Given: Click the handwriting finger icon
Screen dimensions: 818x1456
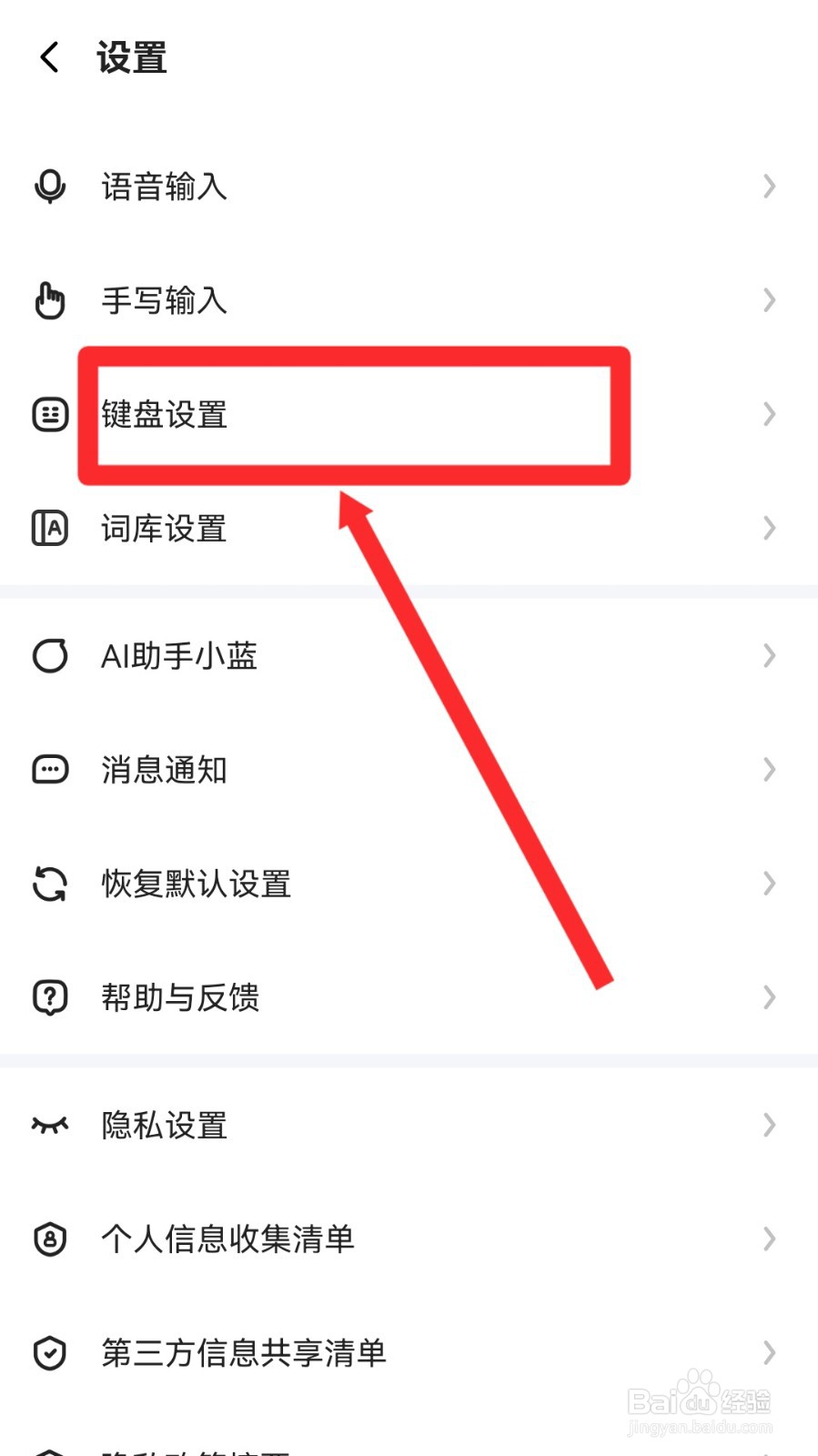Looking at the screenshot, I should (50, 300).
